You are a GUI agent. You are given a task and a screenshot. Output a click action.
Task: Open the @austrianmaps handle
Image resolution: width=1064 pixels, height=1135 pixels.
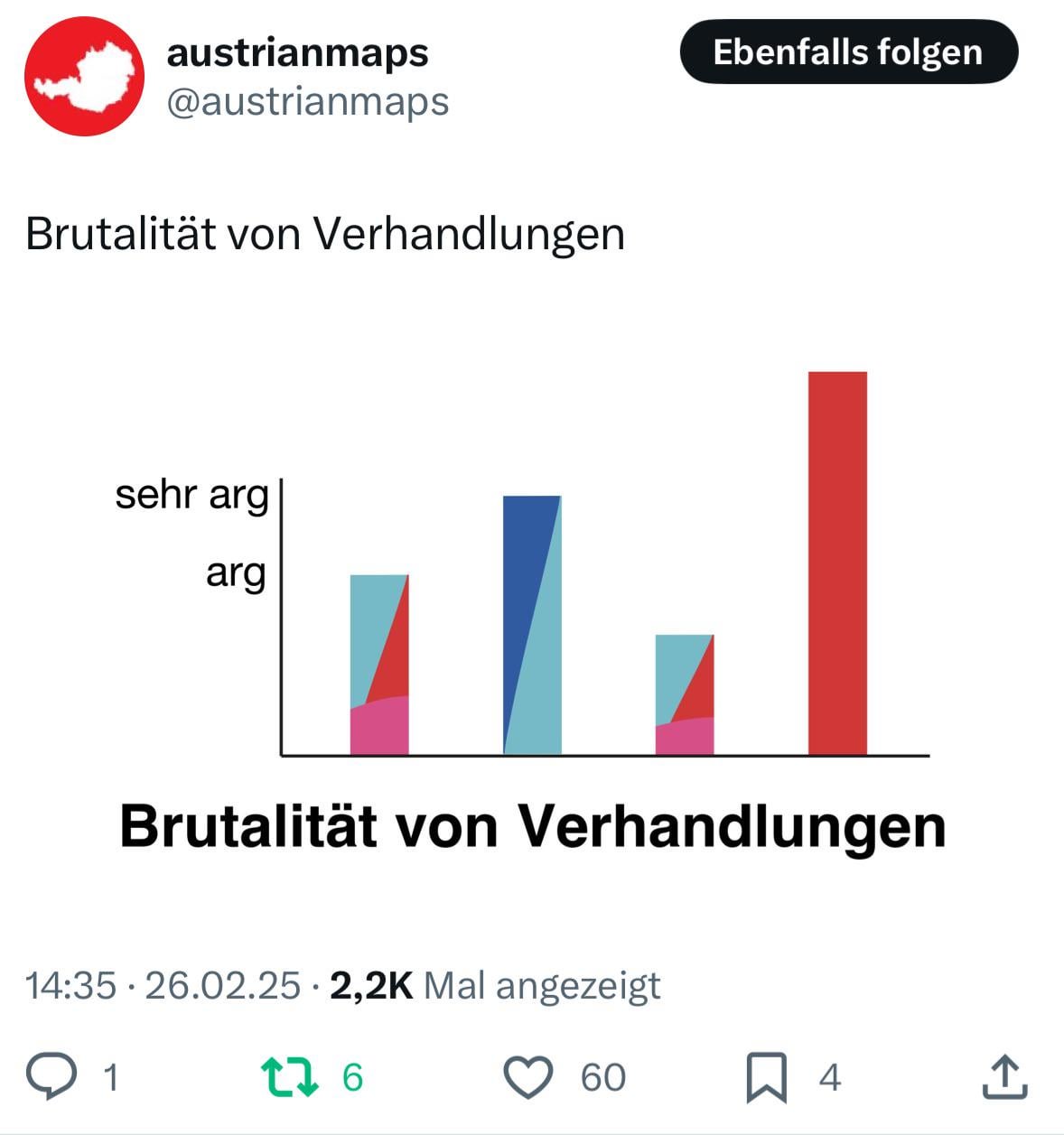[308, 101]
